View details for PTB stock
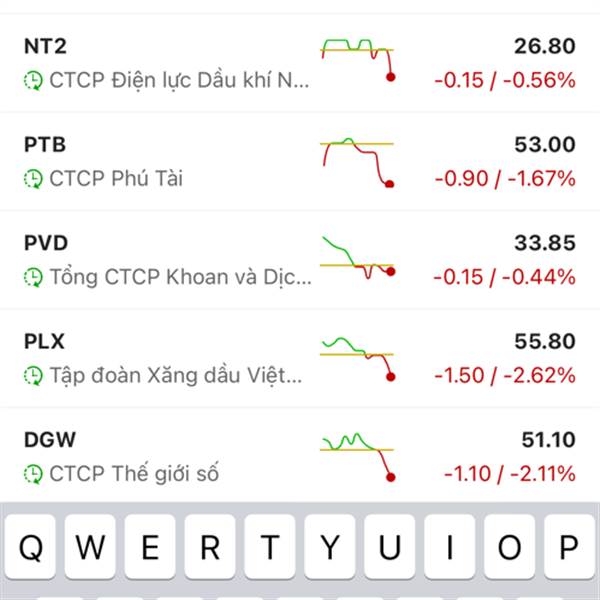Viewport: 600px width, 600px height. click(300, 161)
